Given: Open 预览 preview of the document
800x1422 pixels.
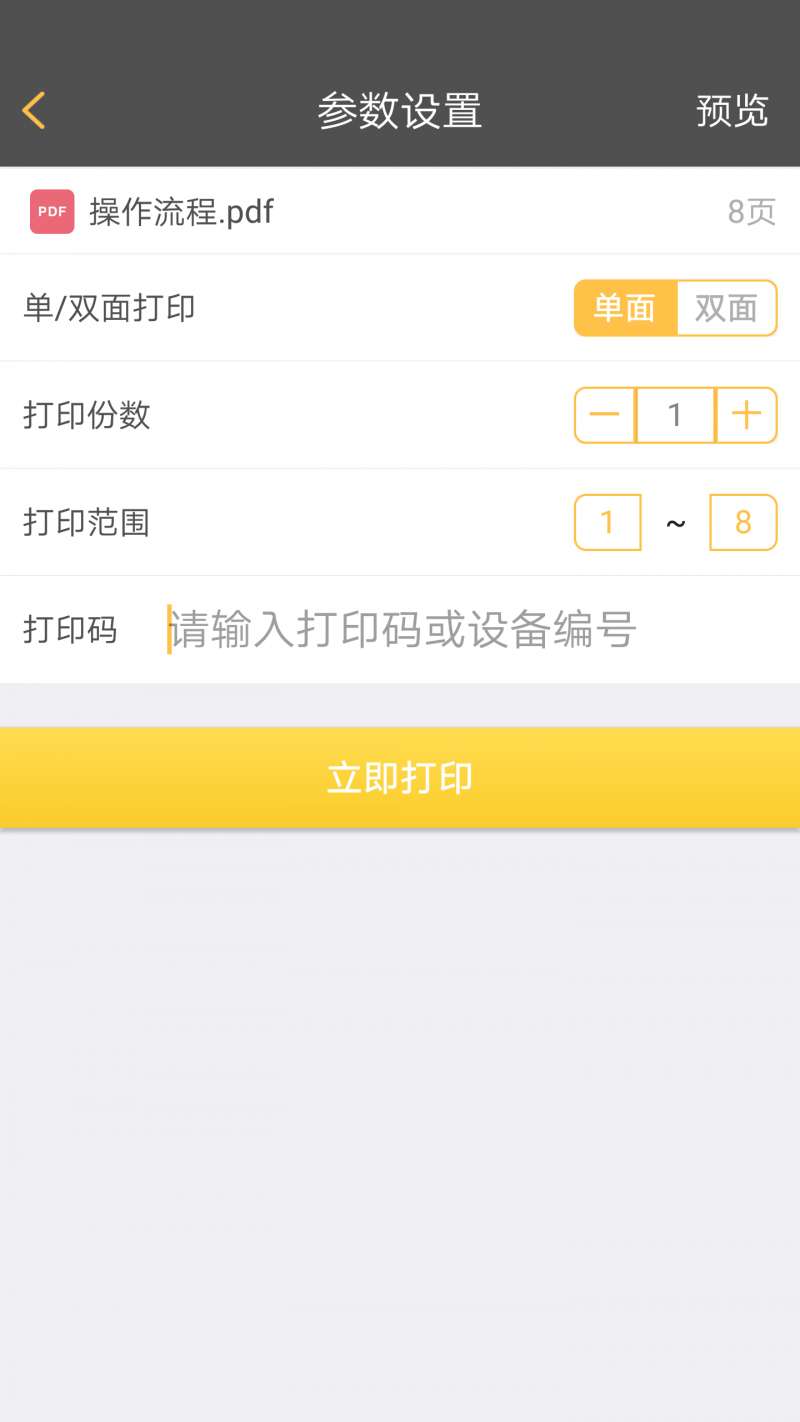Looking at the screenshot, I should pos(732,110).
